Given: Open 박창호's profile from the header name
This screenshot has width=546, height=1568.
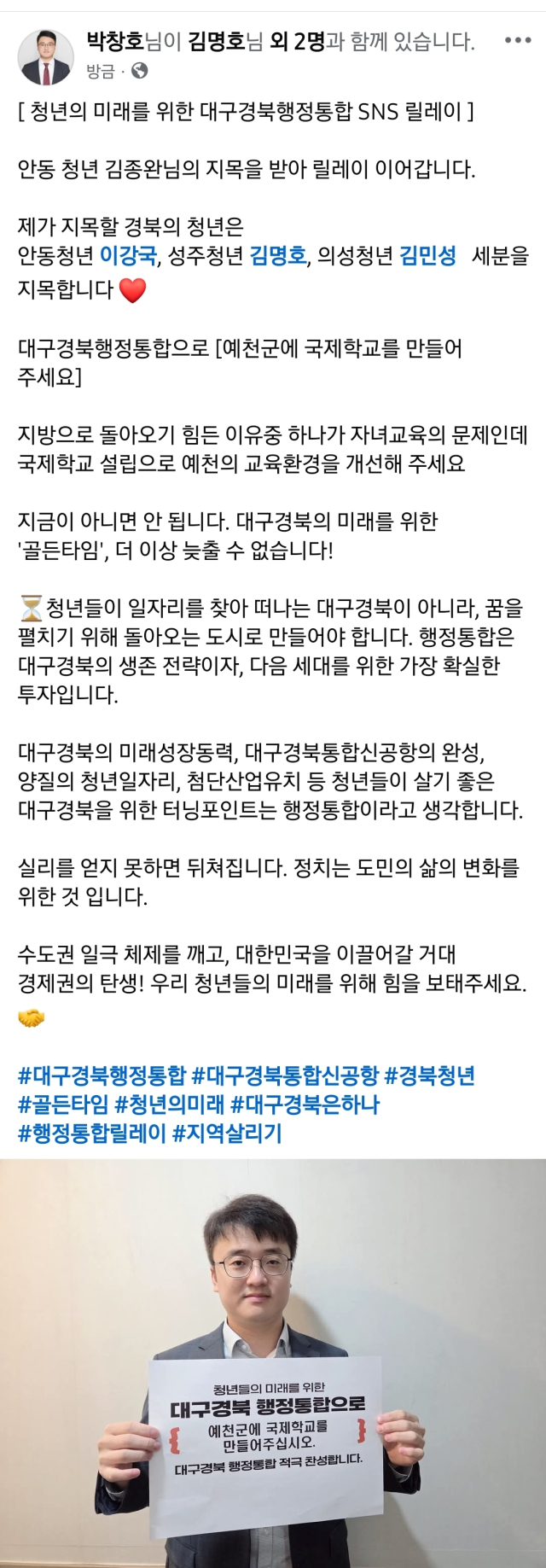Looking at the screenshot, I should pos(114,41).
